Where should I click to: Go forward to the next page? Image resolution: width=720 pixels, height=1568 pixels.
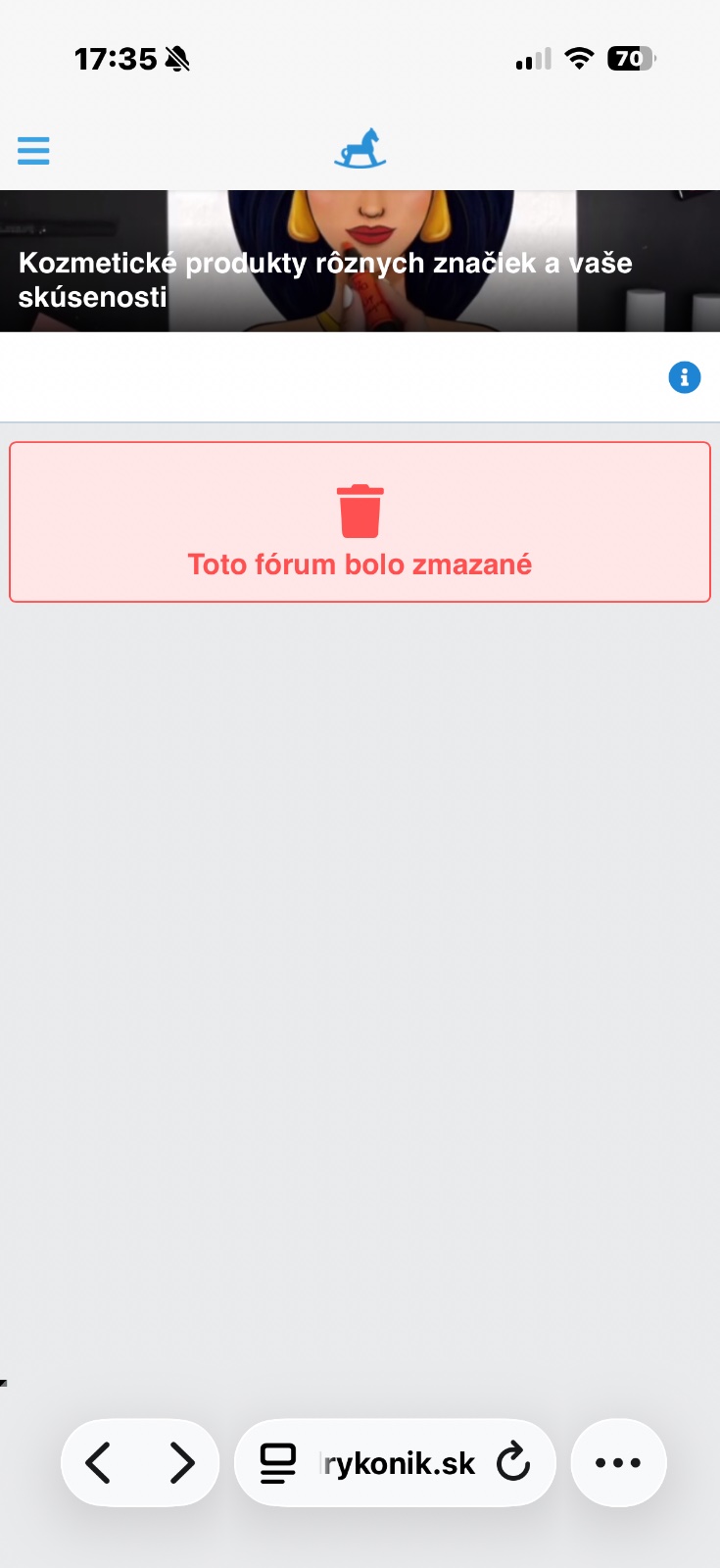coord(182,1463)
